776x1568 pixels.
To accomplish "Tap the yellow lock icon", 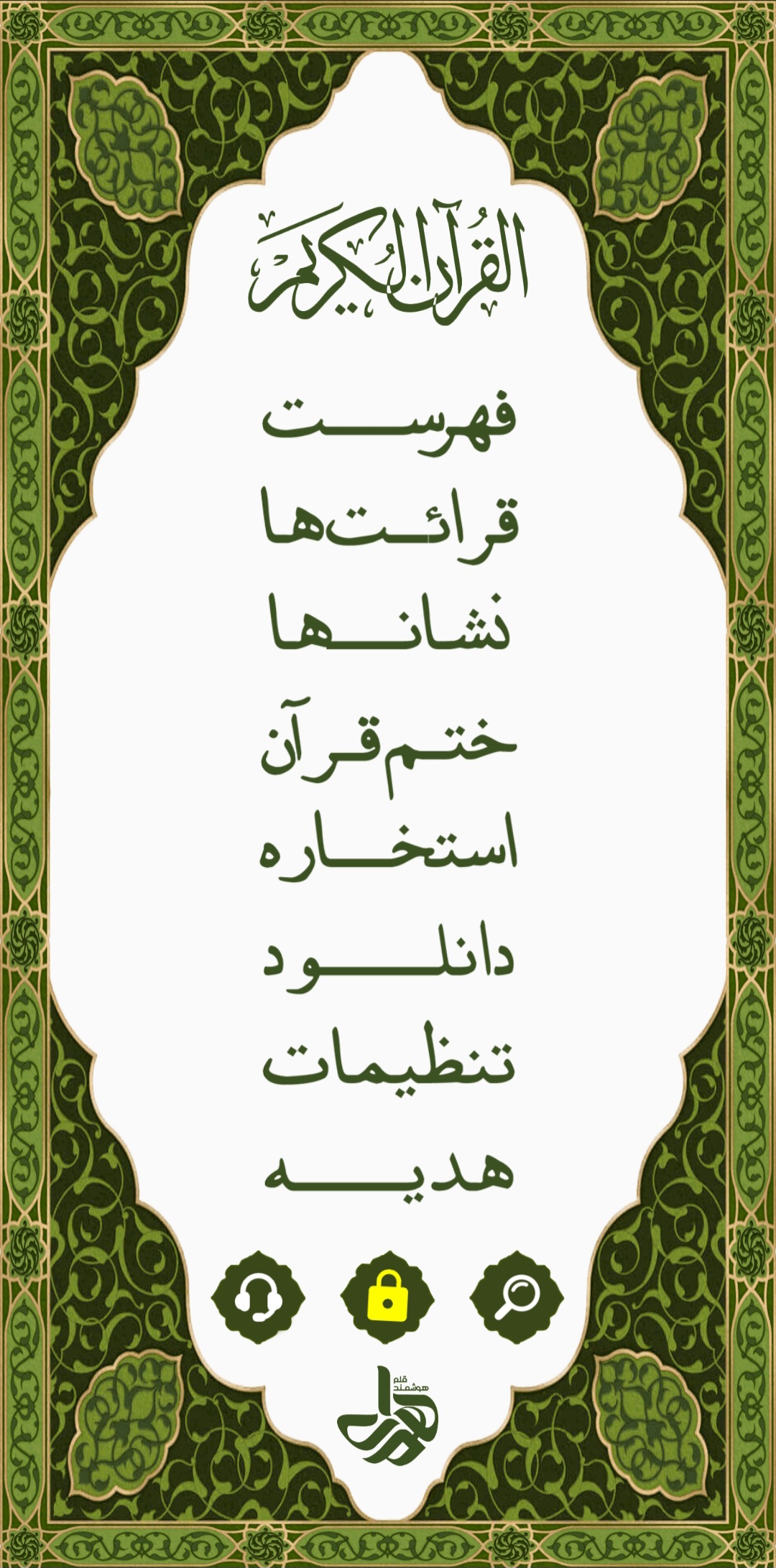I will tap(387, 1297).
